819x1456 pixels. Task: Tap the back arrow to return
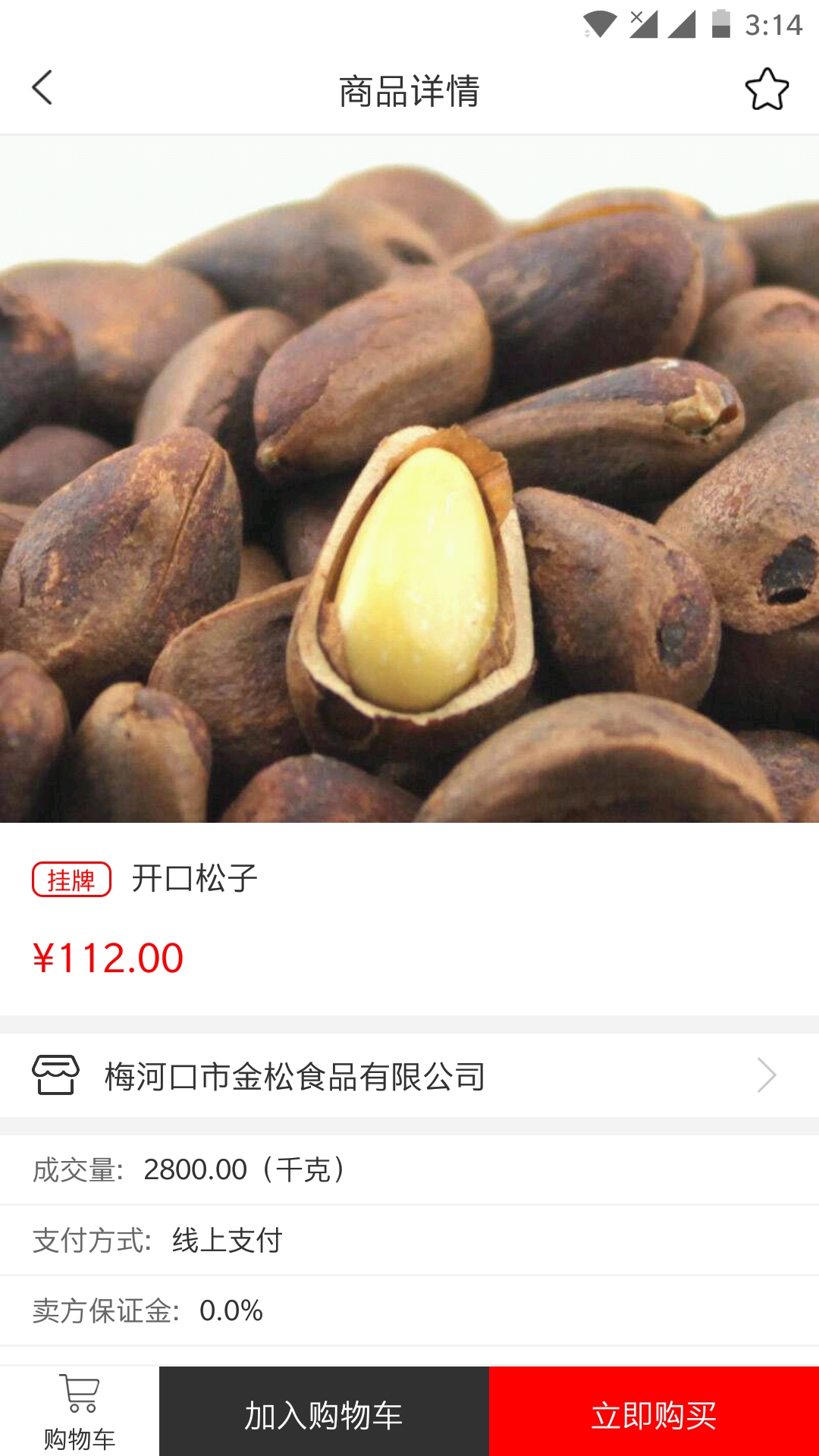tap(43, 89)
